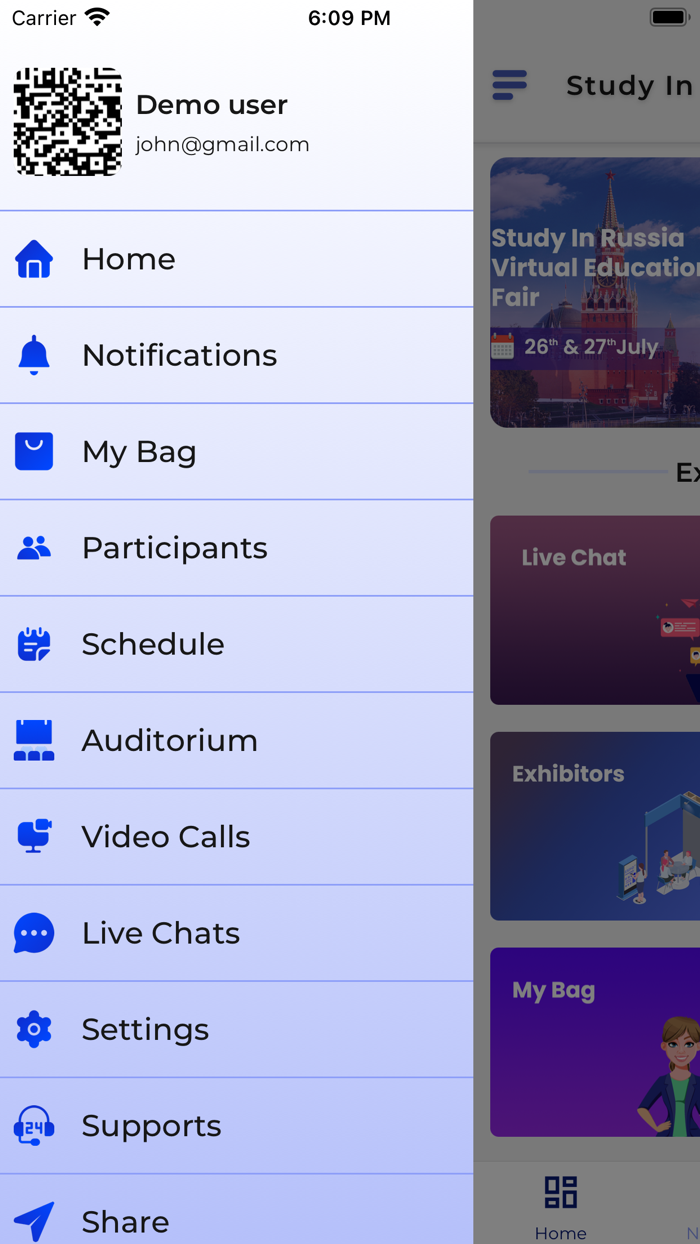Enter the Auditorium
700x1244 pixels.
[236, 741]
